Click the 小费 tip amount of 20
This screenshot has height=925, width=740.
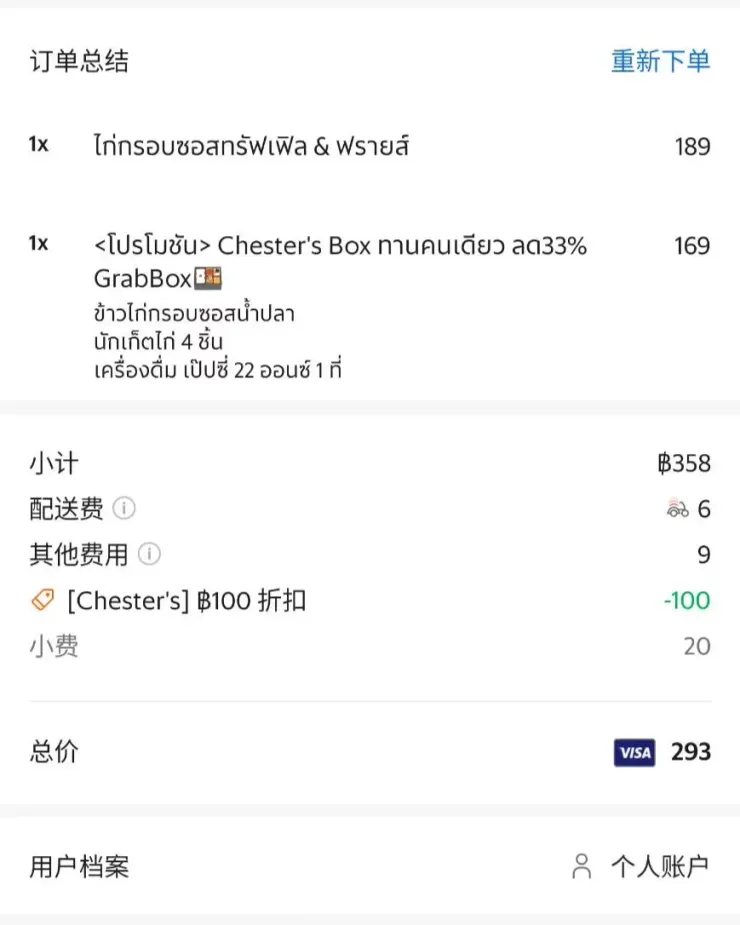click(700, 646)
